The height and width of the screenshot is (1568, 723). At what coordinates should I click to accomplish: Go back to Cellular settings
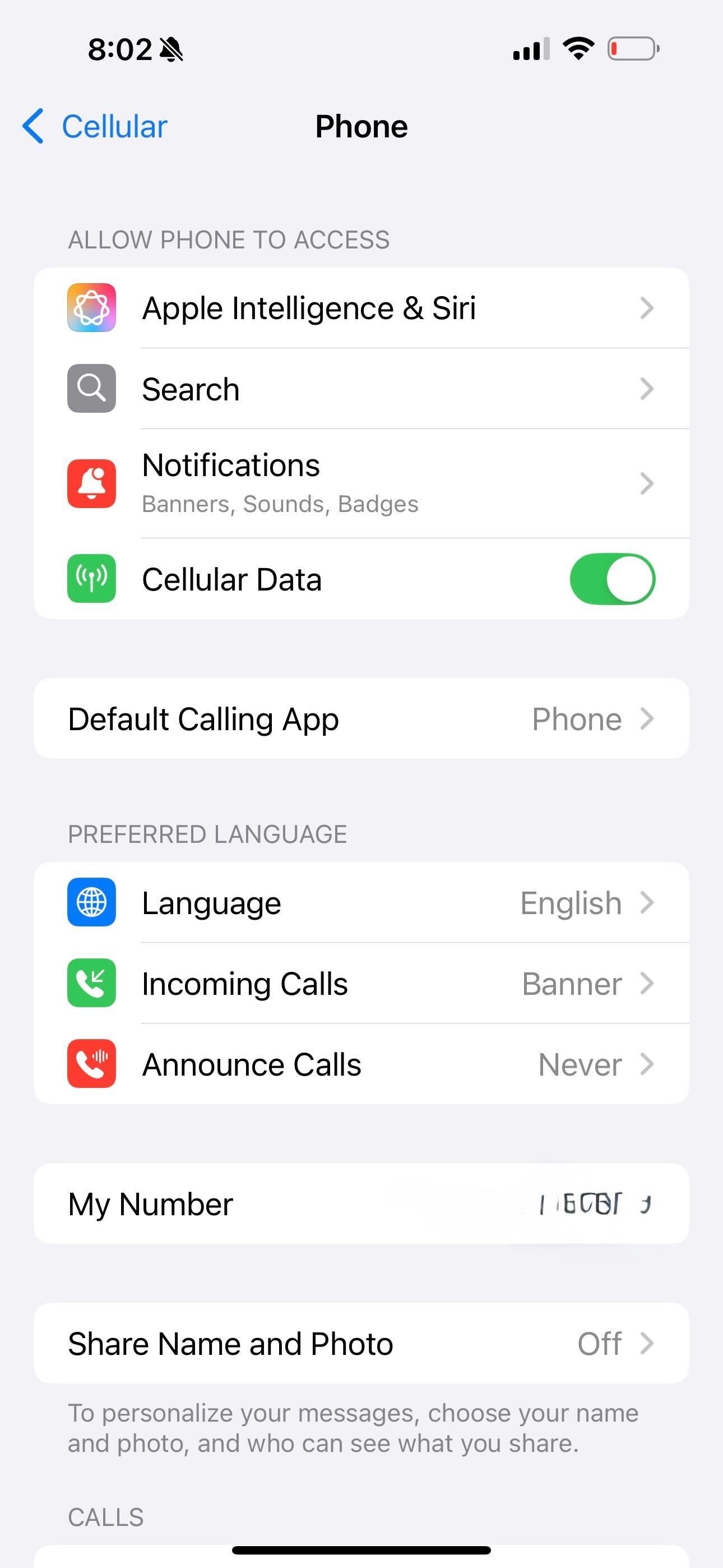pyautogui.click(x=95, y=126)
